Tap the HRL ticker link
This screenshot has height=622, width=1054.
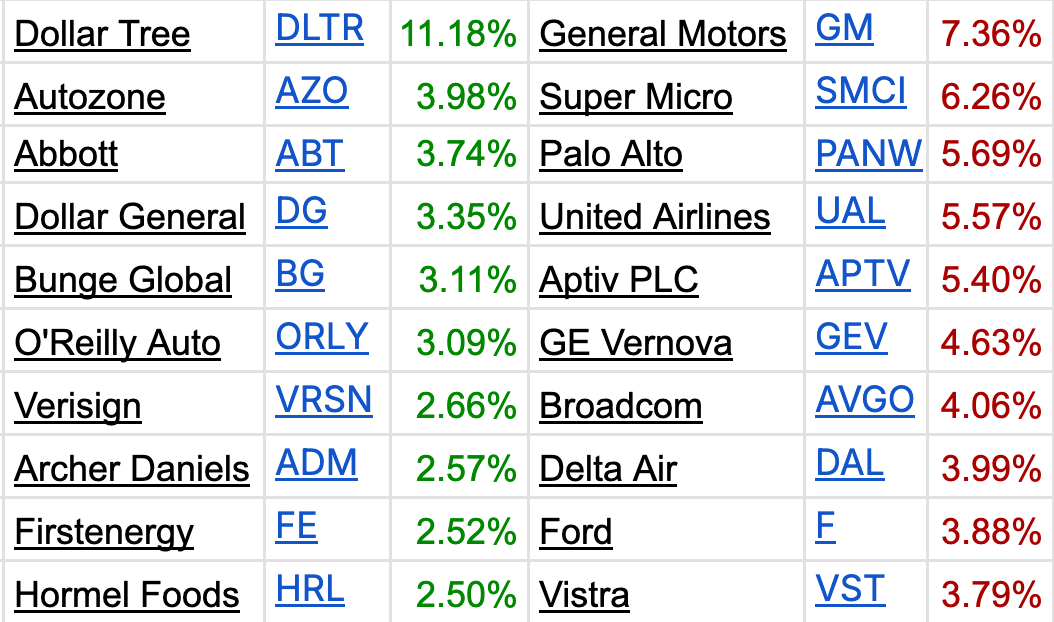tap(310, 589)
